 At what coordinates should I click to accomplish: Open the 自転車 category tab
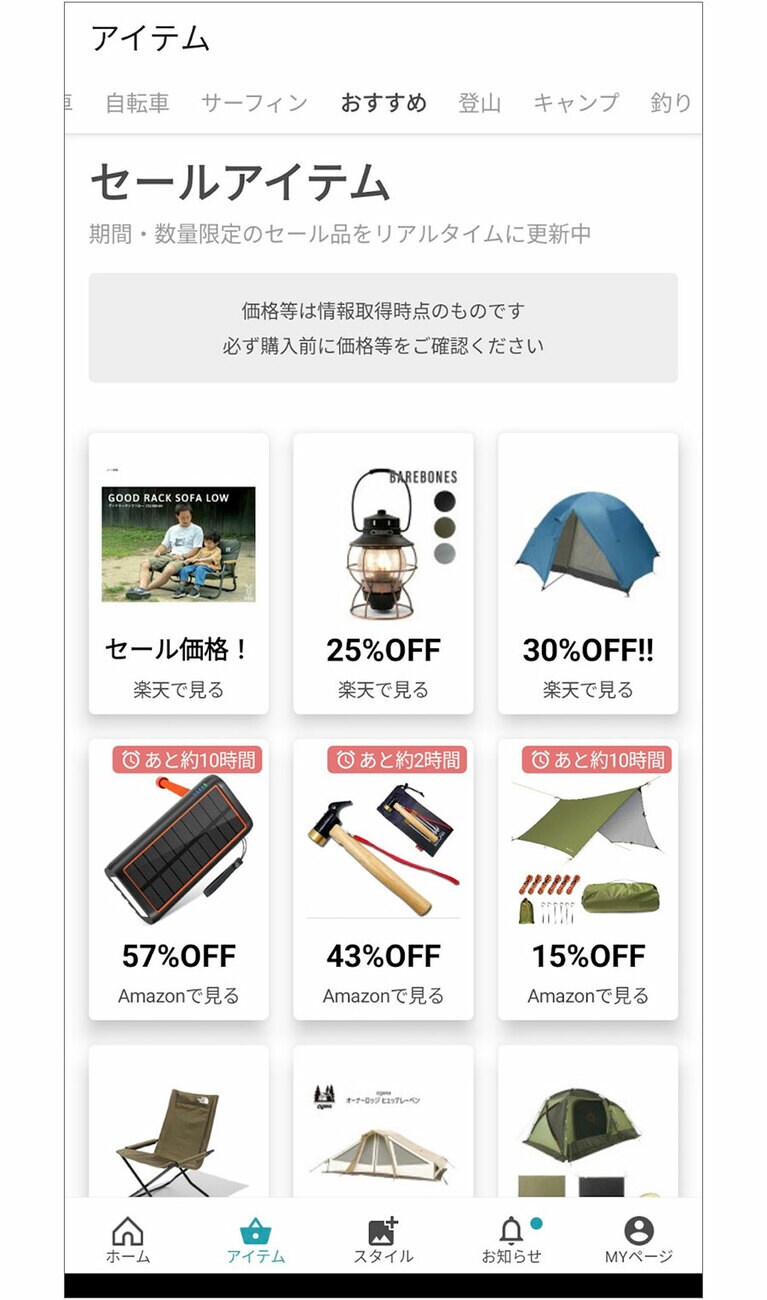click(138, 103)
